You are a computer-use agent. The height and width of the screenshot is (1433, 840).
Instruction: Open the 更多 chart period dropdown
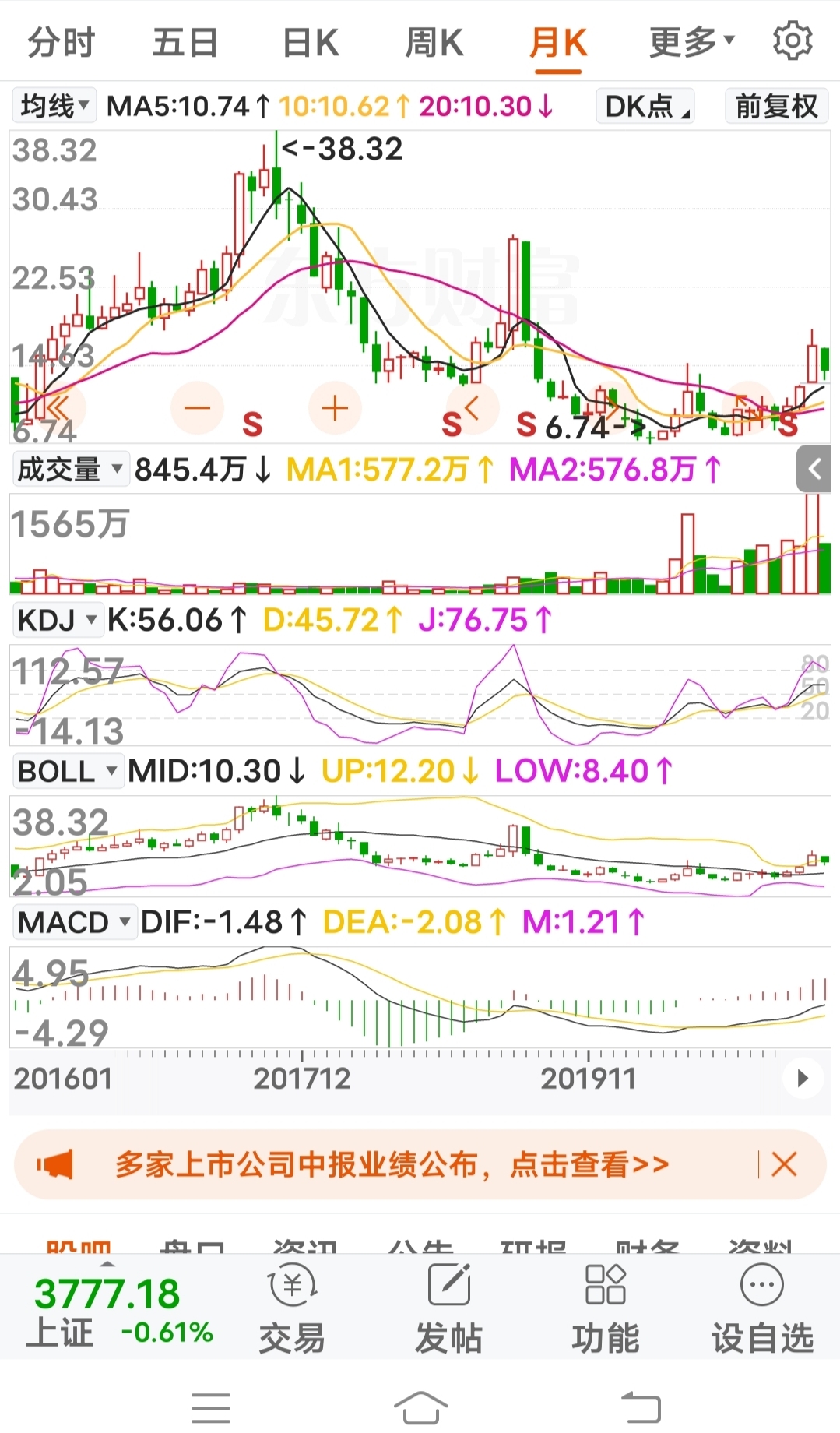(x=691, y=42)
